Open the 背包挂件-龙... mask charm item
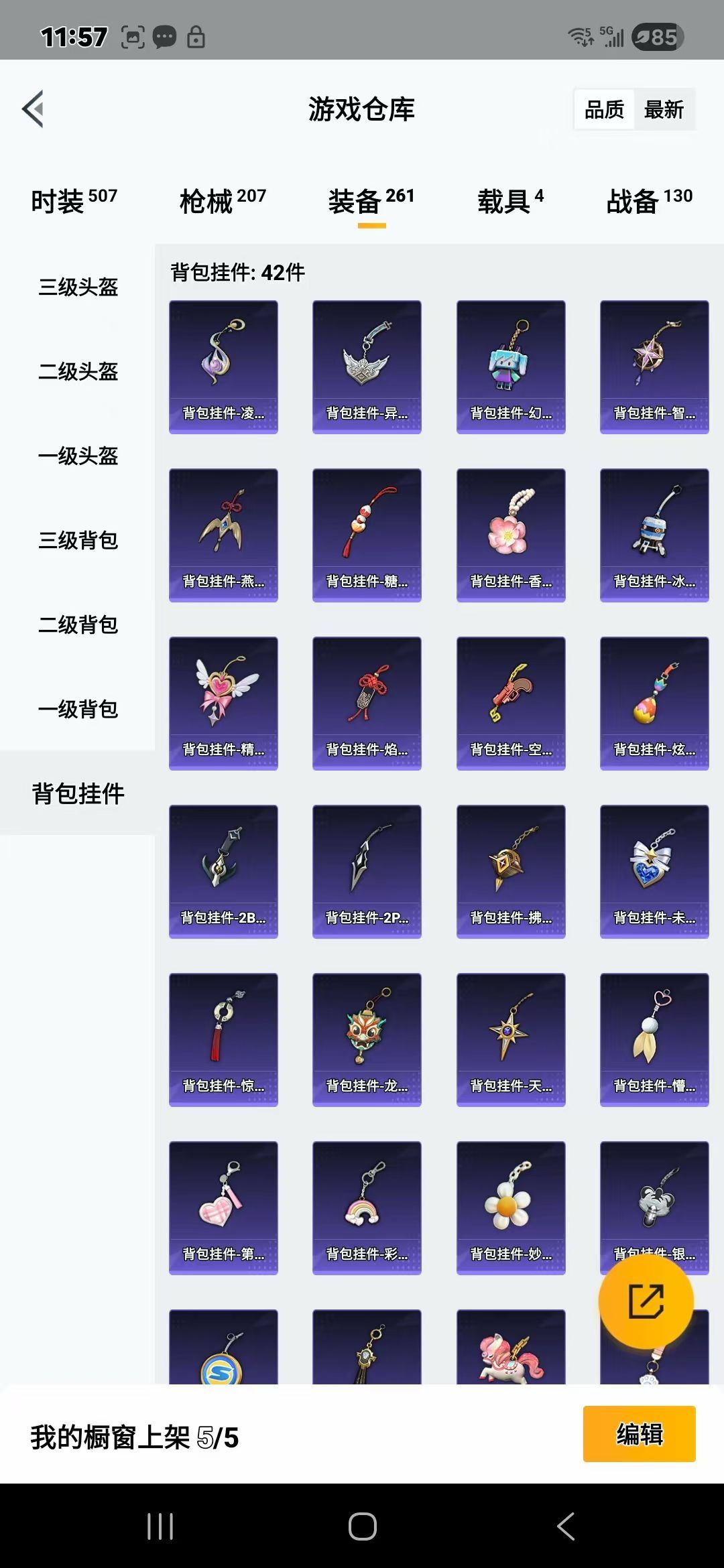The height and width of the screenshot is (1568, 724). click(367, 1039)
